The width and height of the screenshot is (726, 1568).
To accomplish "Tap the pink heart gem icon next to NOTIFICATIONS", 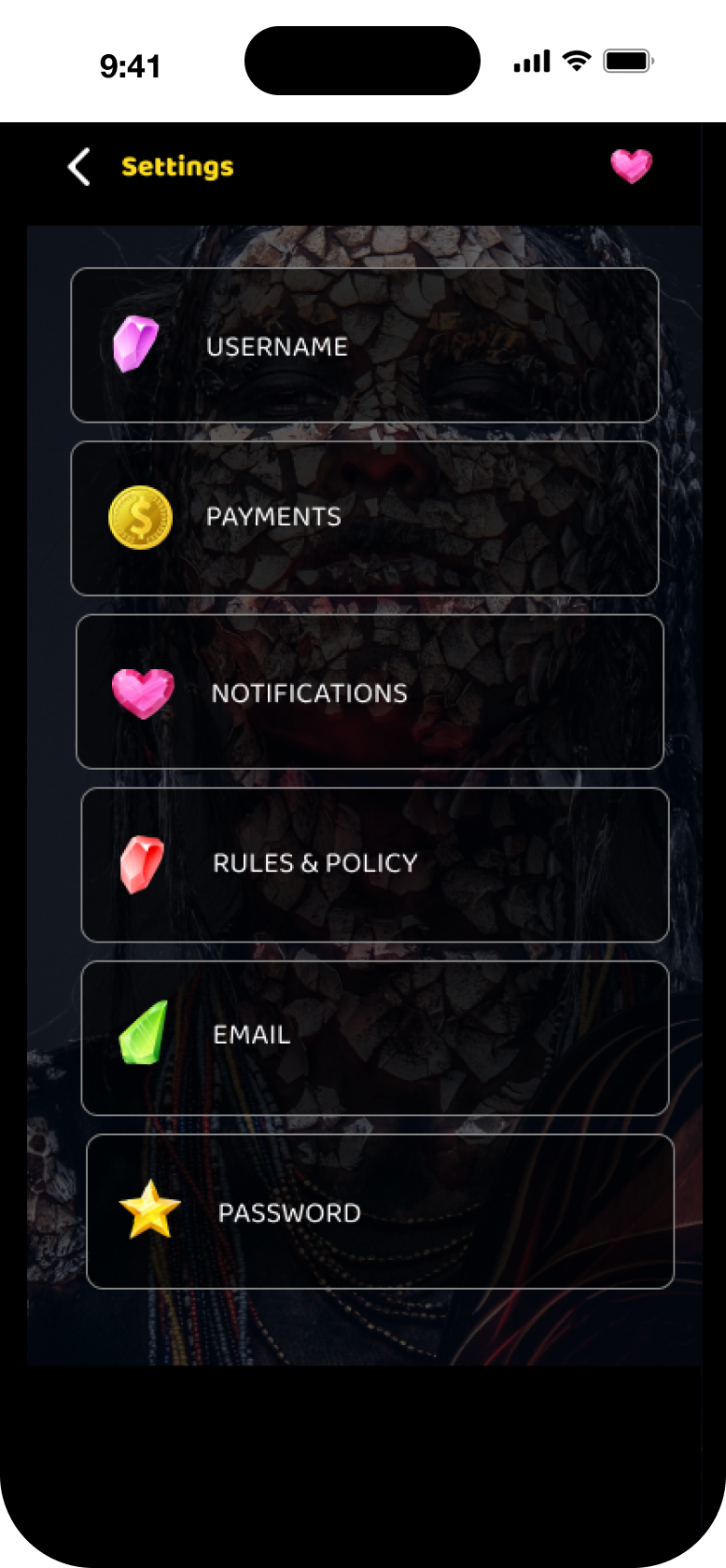I will (143, 691).
